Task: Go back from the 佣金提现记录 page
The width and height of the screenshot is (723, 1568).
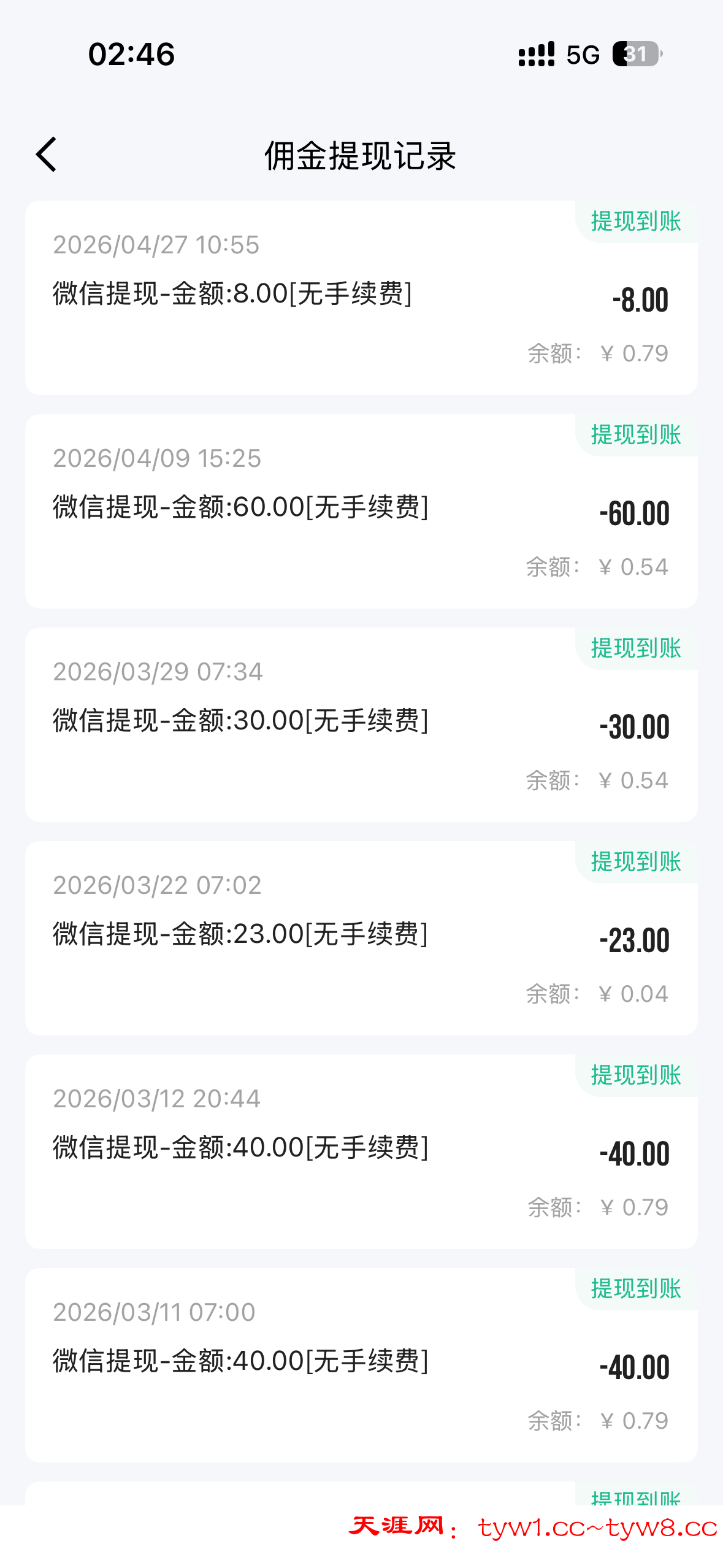Action: pos(47,155)
